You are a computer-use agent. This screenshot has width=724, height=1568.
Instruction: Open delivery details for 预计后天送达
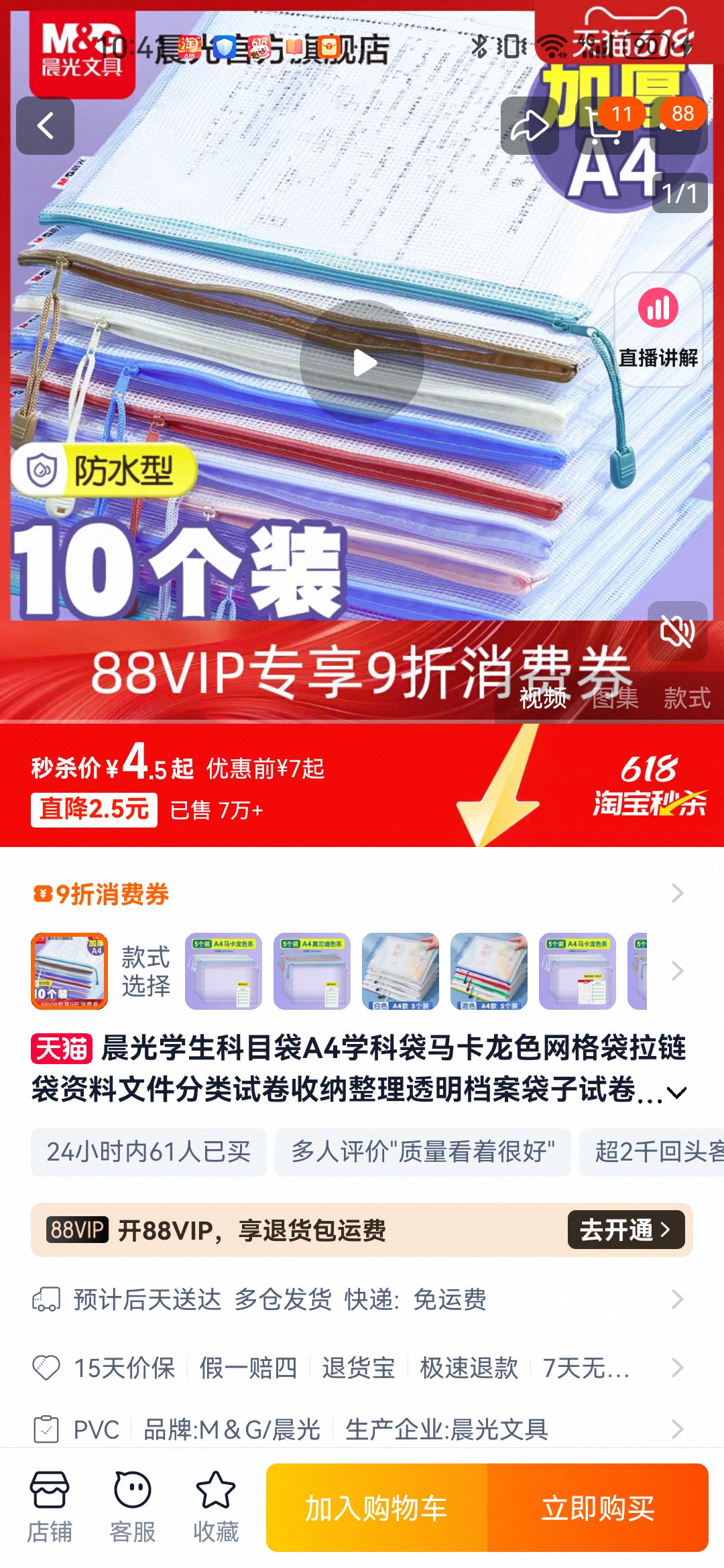[x=362, y=1299]
